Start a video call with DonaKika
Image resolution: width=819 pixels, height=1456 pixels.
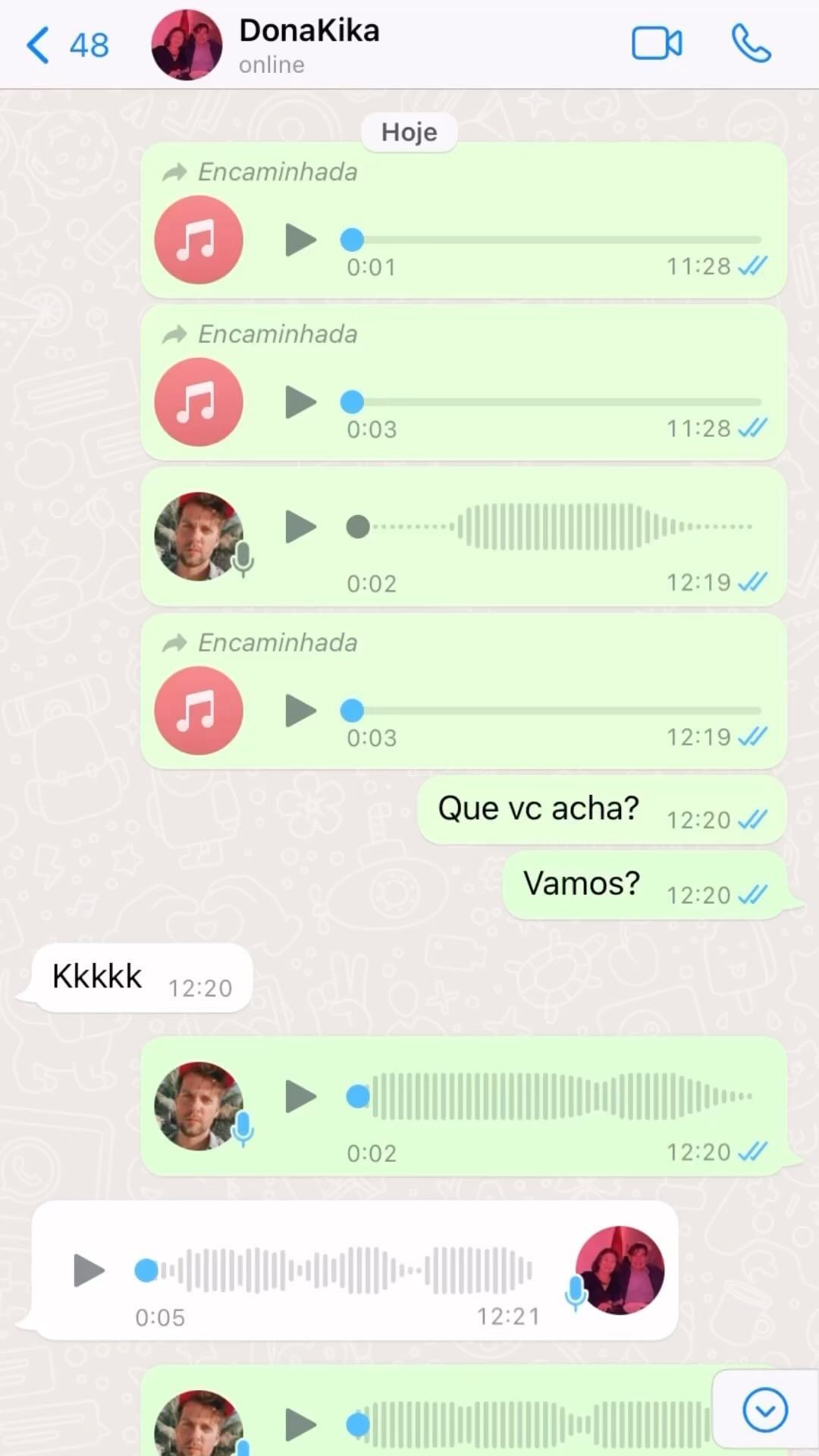[657, 43]
